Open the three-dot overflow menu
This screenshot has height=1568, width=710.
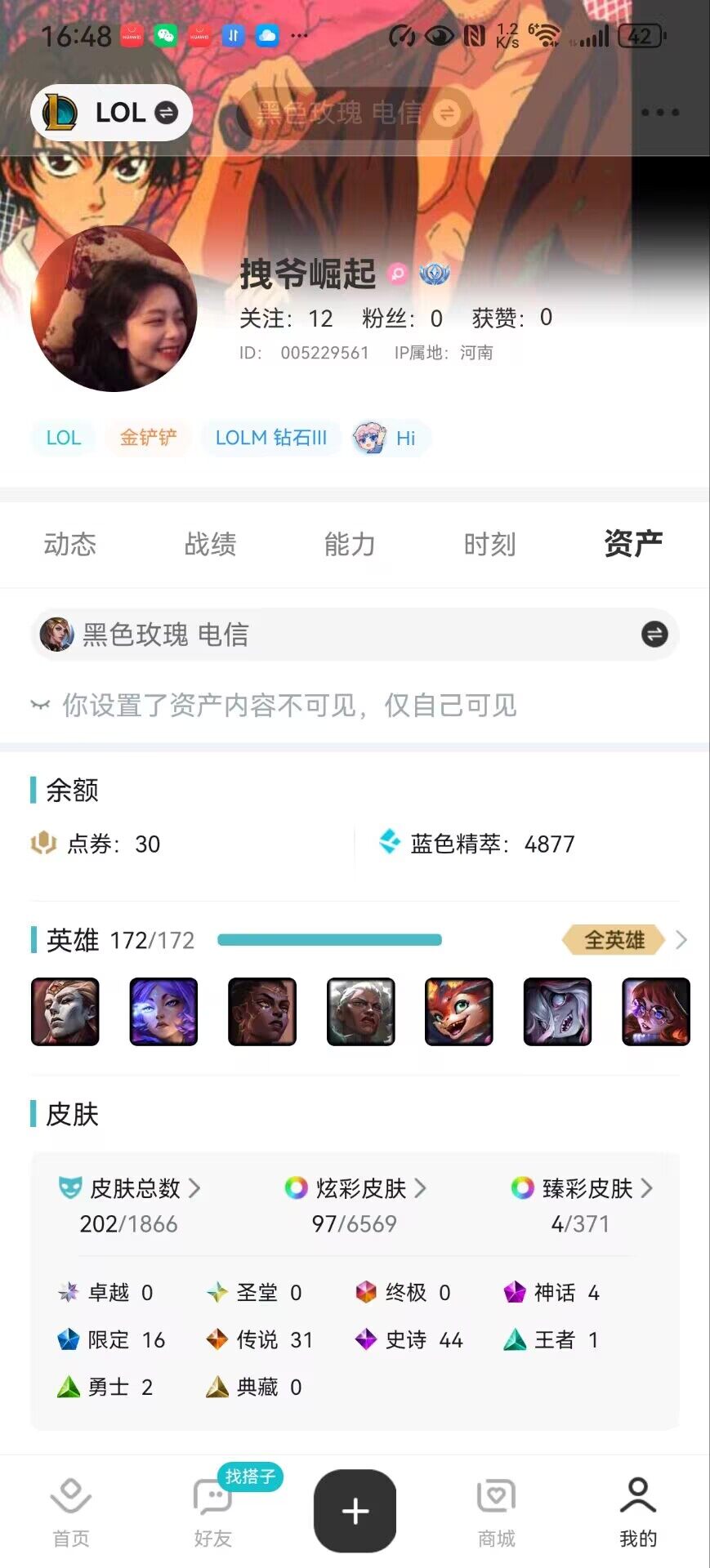(659, 113)
